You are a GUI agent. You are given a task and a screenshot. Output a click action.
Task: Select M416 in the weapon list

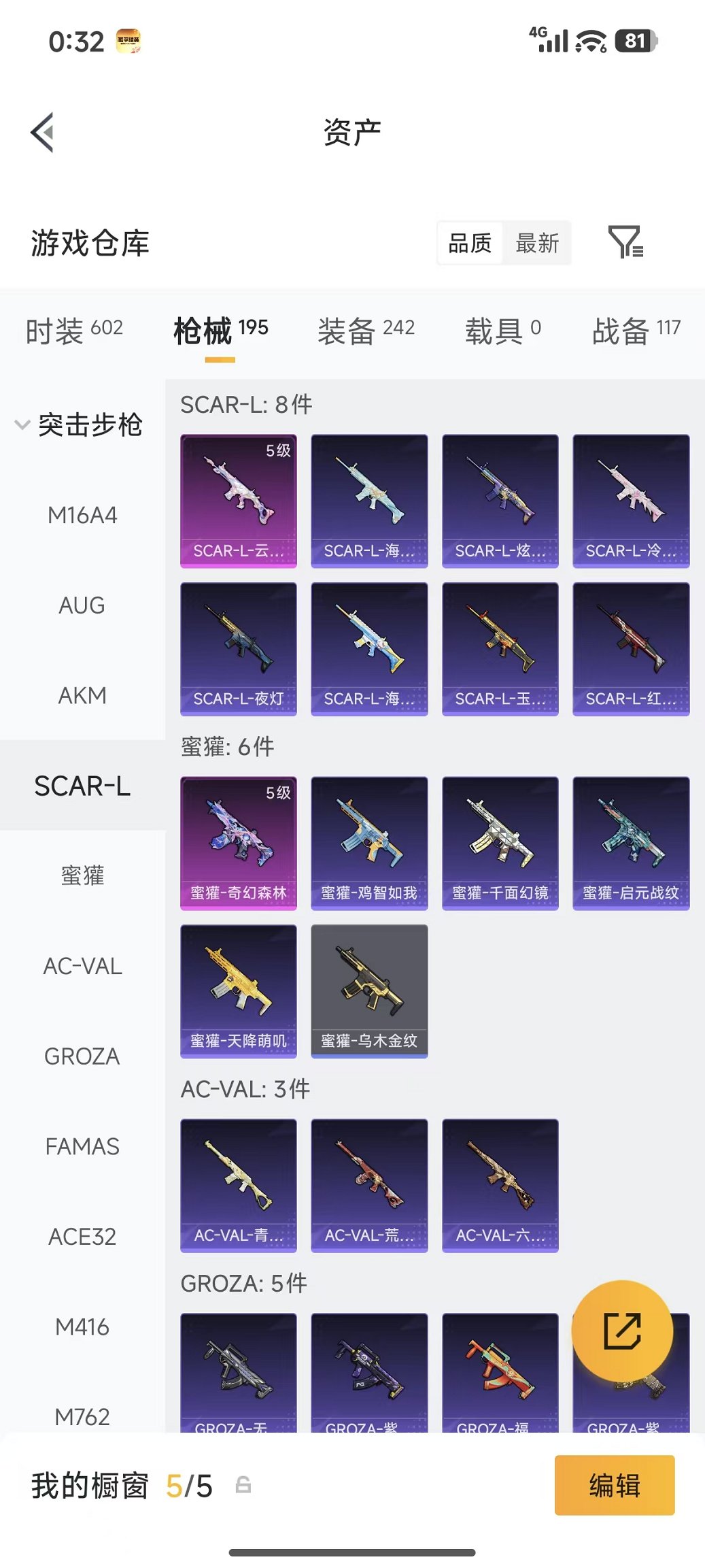[x=82, y=1327]
